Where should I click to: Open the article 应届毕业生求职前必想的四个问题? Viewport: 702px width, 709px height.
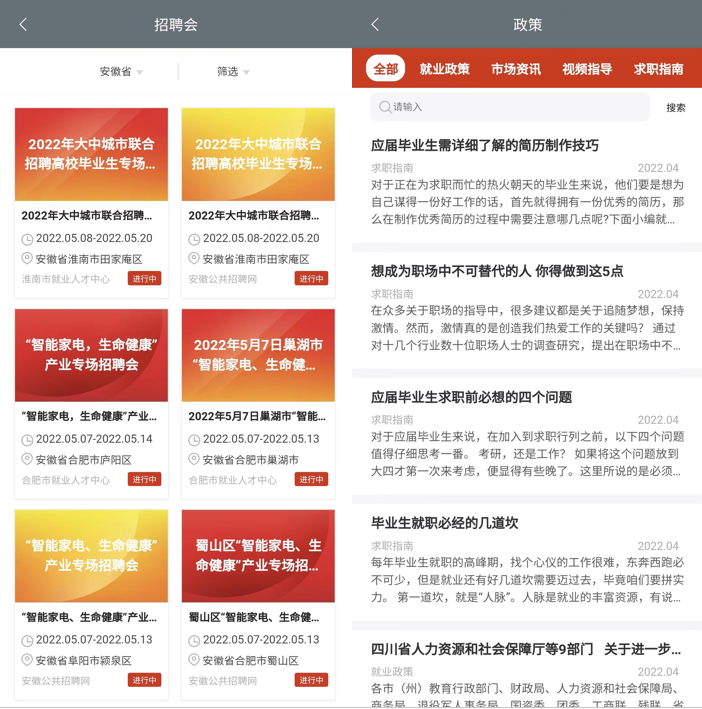point(471,397)
